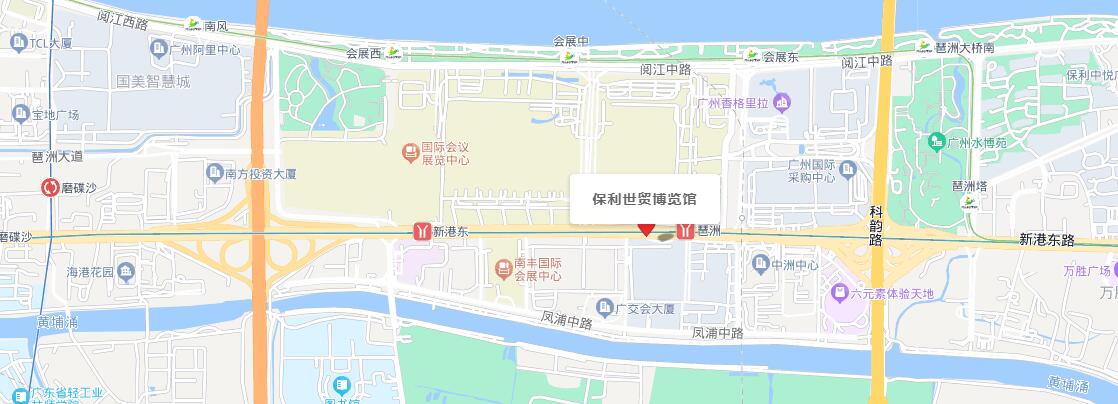This screenshot has height=404, width=1118.
Task: Select the 新港东 metro station icon
Action: click(x=424, y=231)
